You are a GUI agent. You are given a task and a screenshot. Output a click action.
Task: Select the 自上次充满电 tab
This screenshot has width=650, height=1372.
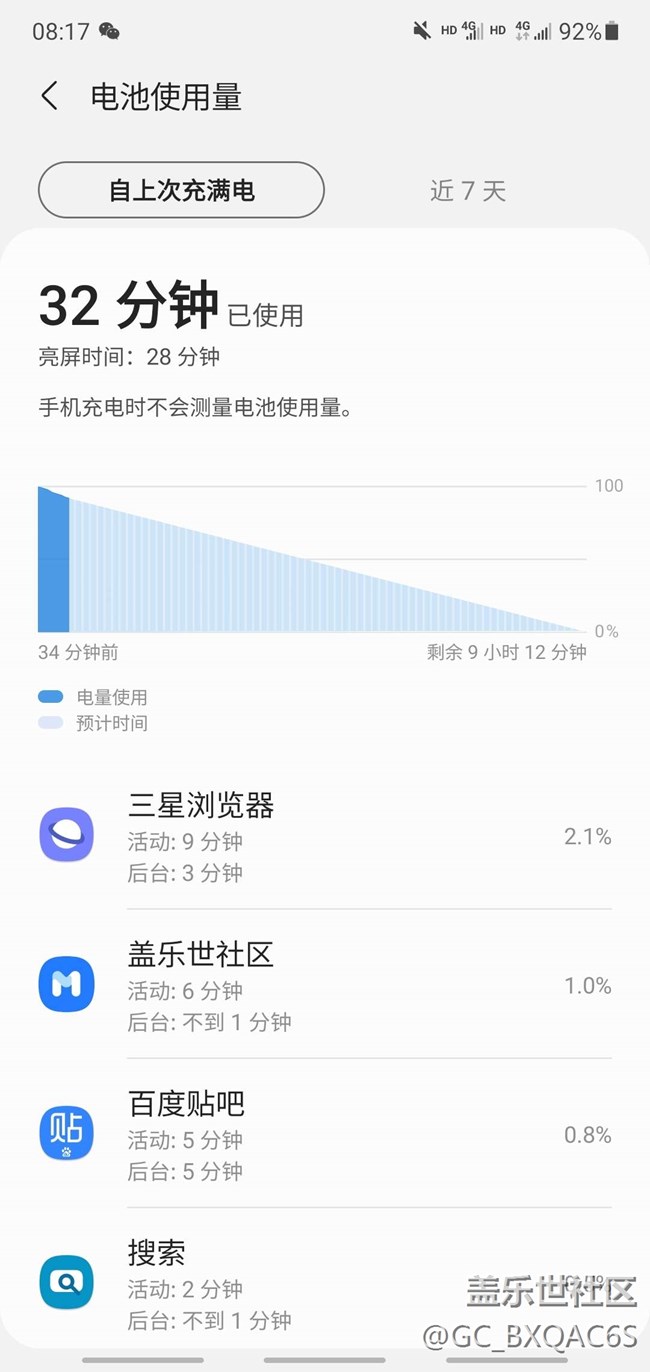click(181, 190)
